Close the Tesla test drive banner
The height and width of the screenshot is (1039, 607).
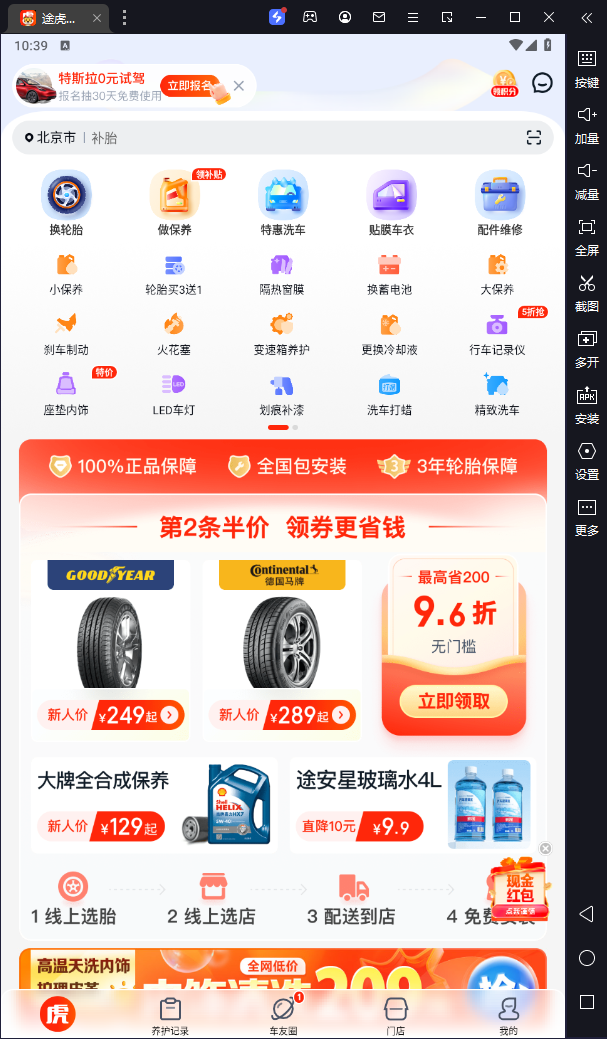click(239, 86)
